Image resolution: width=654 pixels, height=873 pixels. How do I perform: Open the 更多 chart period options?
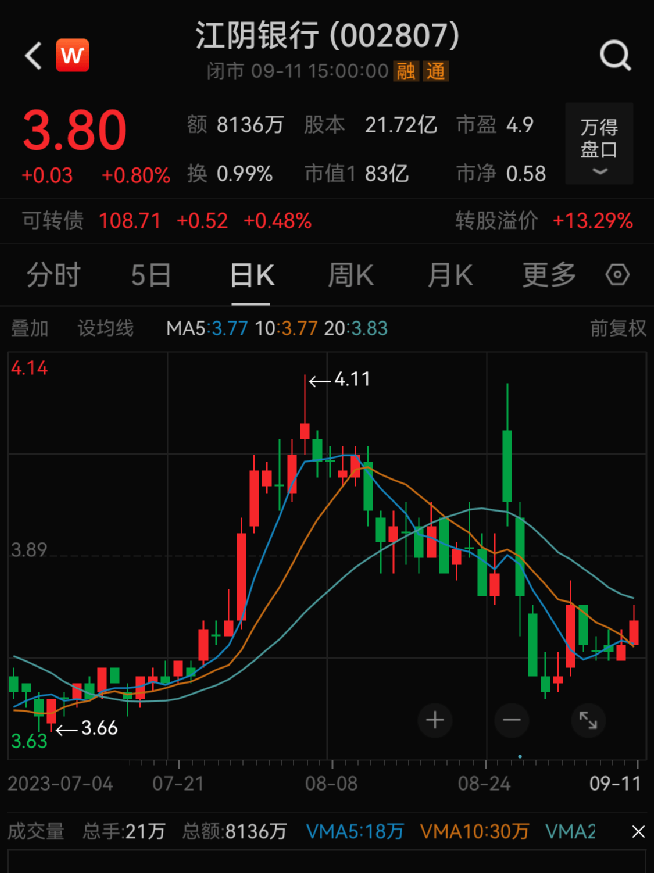tap(549, 275)
